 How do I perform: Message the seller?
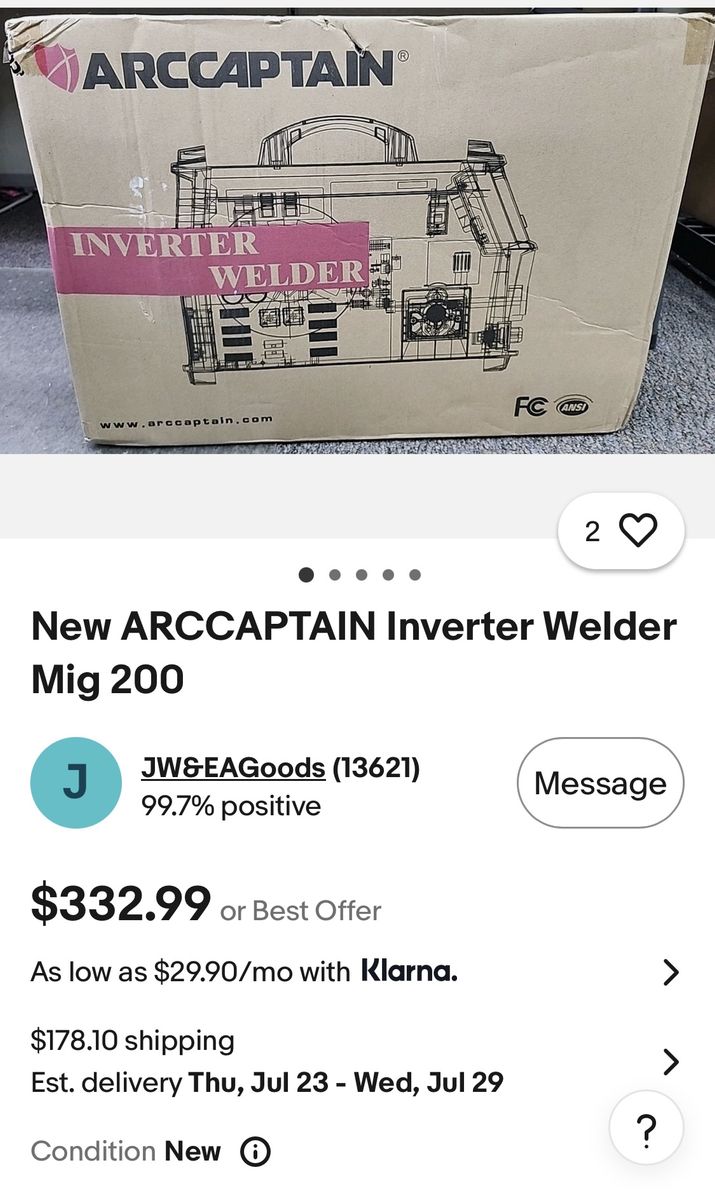[600, 783]
